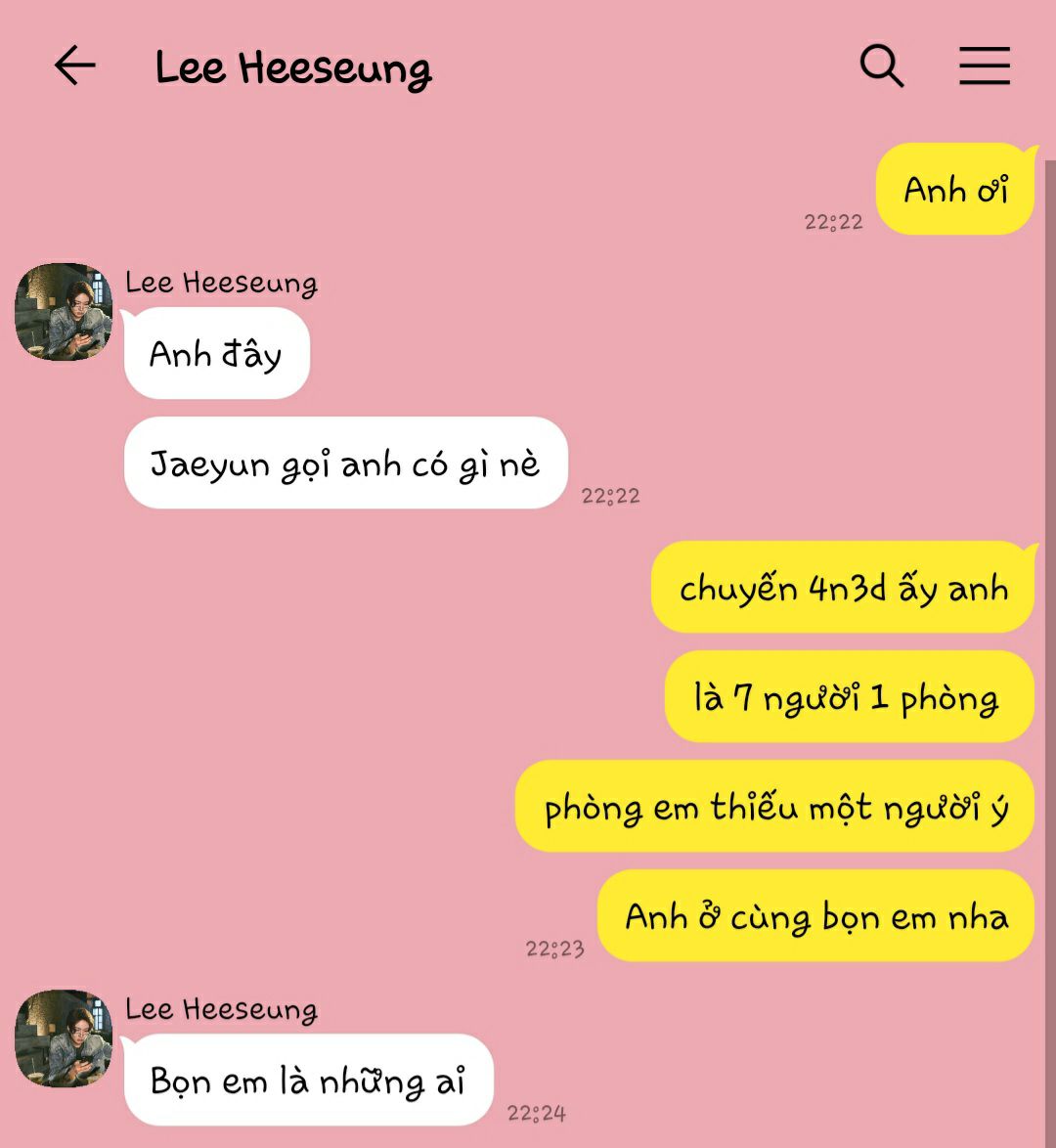Open Lee Heeseung's avatar above "Anh đây"
The image size is (1056, 1148).
(64, 312)
